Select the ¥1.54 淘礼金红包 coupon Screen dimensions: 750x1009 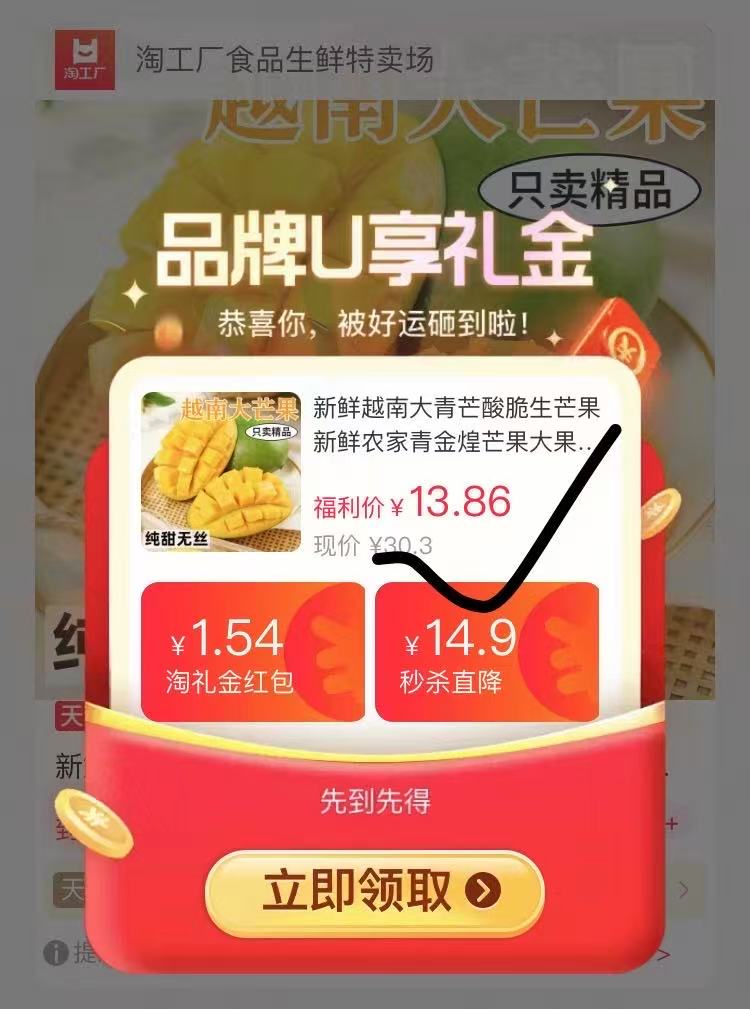[x=252, y=651]
